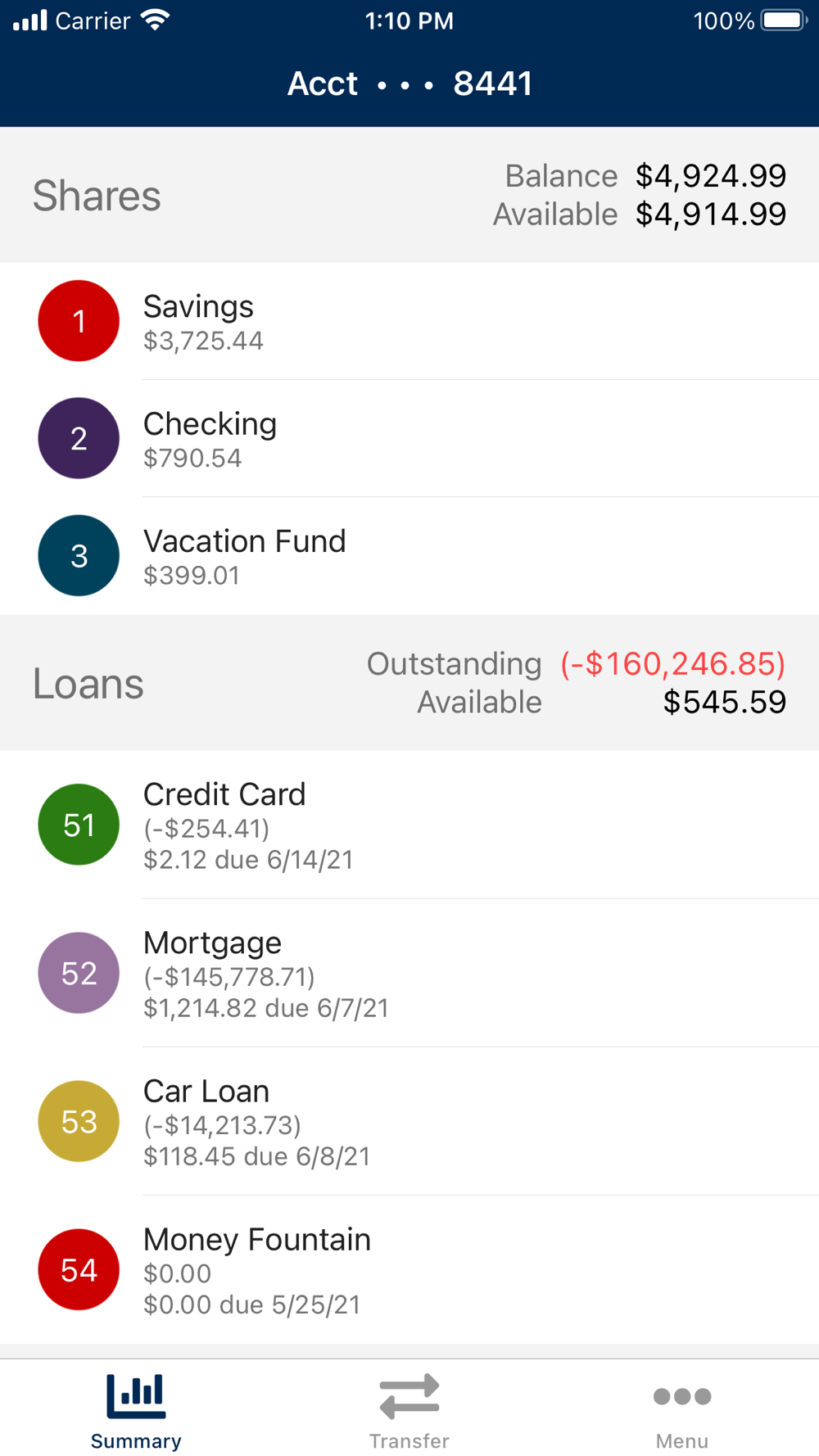819x1456 pixels.
Task: Open the Checking account details
Action: tap(409, 438)
